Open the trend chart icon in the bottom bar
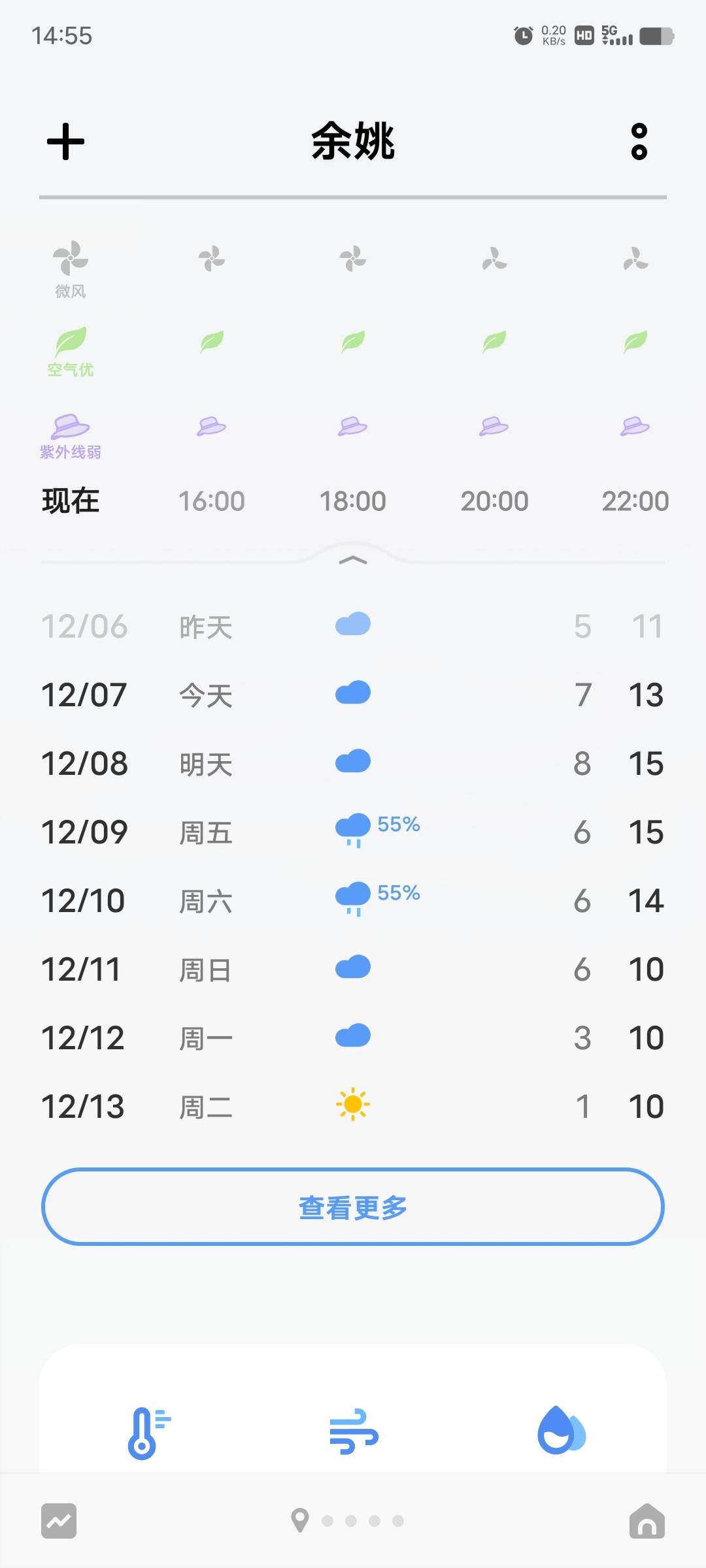Screen dimensions: 706x1568 tap(59, 1521)
